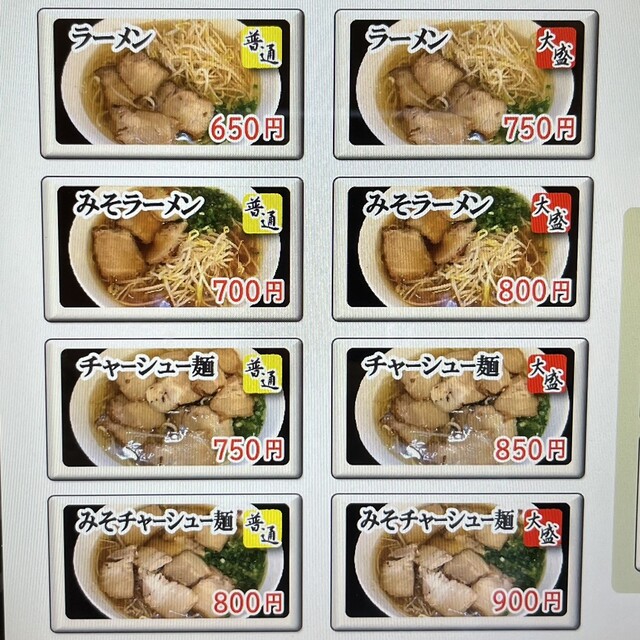Pick regular みそラーメン for 700円
The image size is (640, 640).
(172, 248)
